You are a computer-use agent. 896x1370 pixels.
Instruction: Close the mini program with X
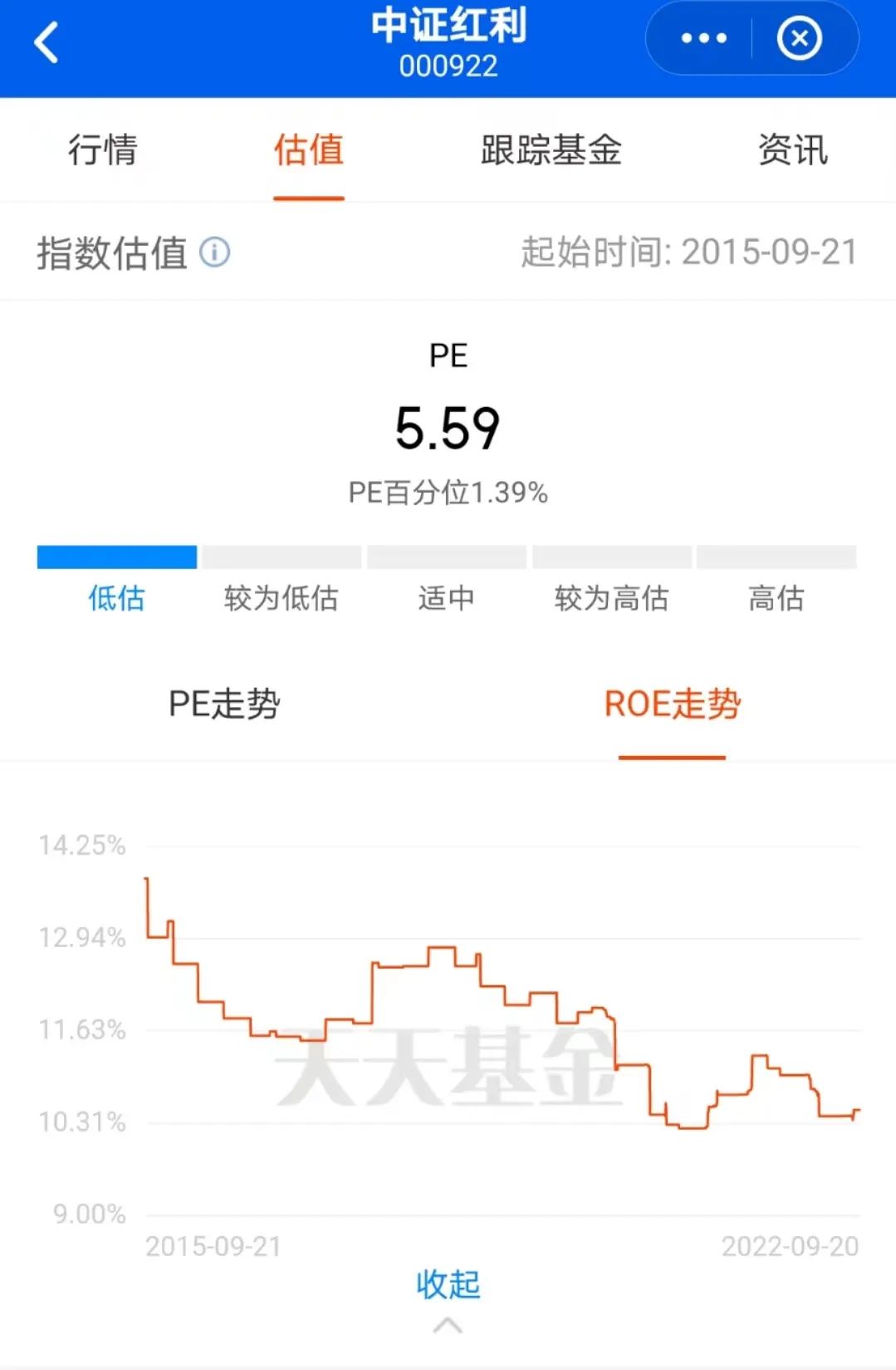pyautogui.click(x=799, y=38)
